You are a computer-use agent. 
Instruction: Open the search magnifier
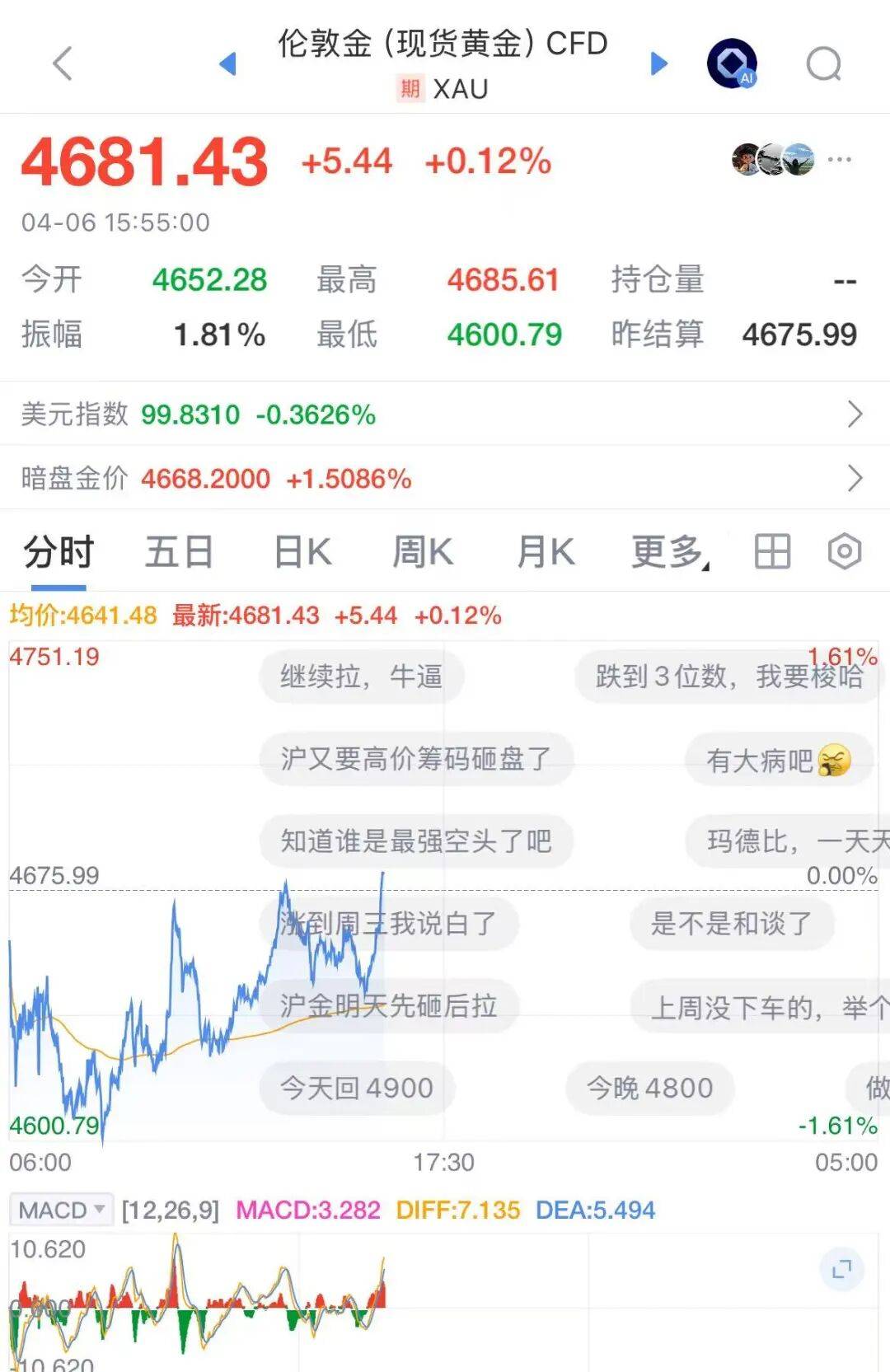823,63
